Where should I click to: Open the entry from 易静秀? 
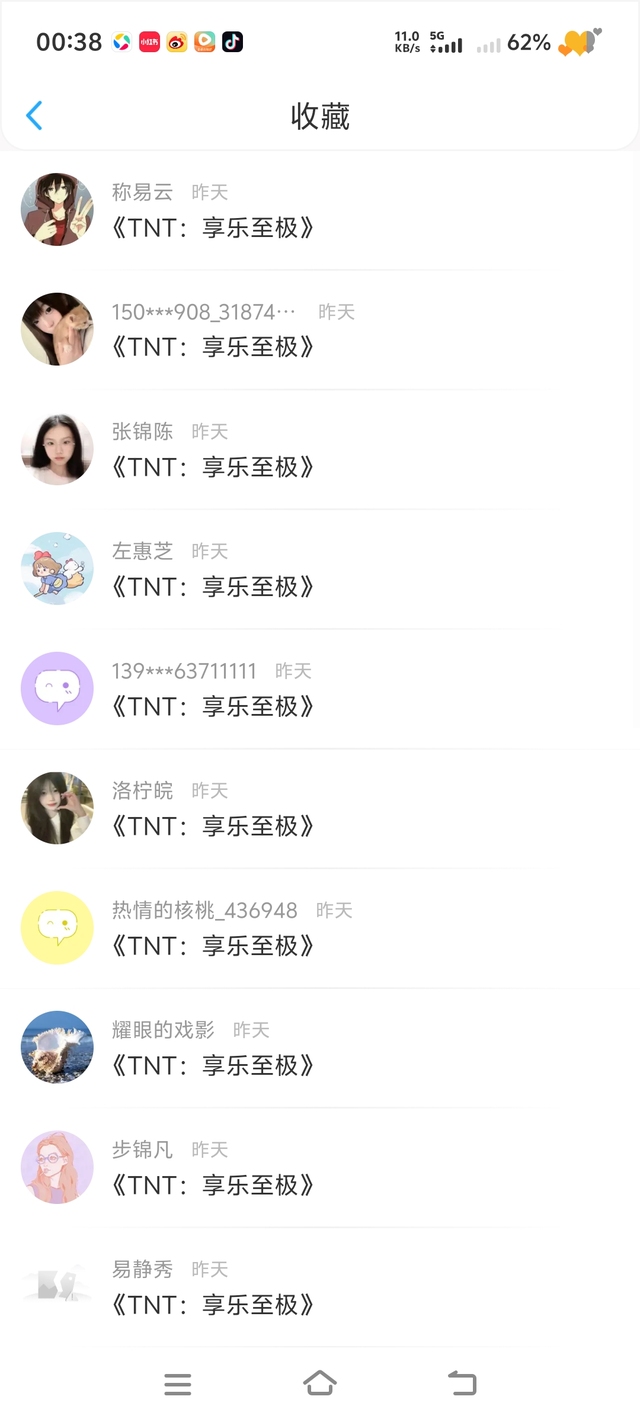click(320, 1288)
